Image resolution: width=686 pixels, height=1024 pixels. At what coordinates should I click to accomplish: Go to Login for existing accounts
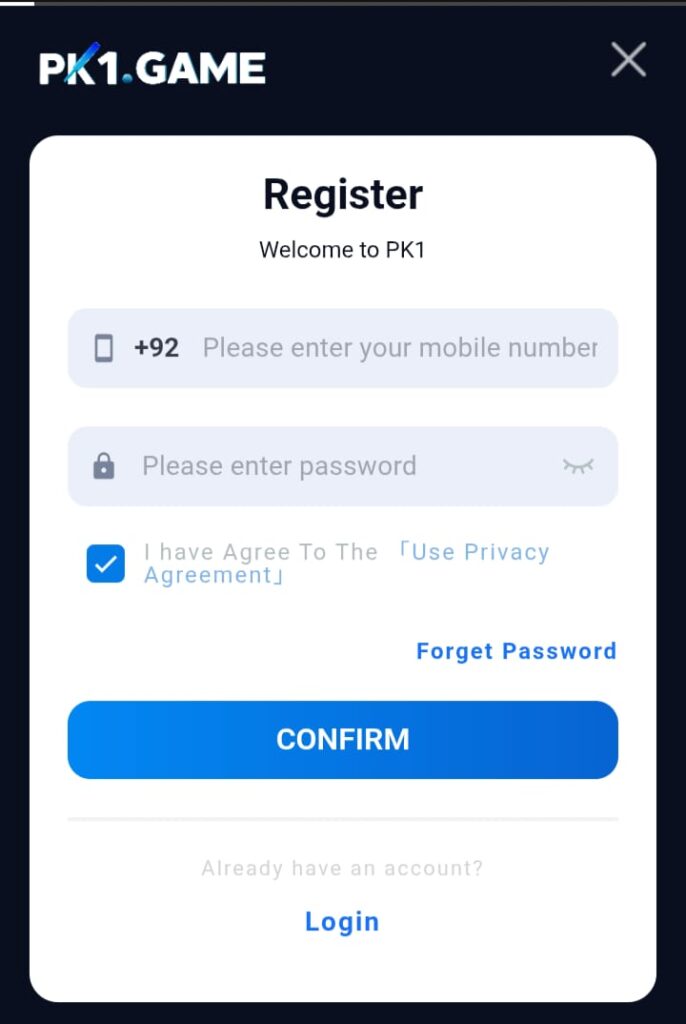click(x=342, y=921)
